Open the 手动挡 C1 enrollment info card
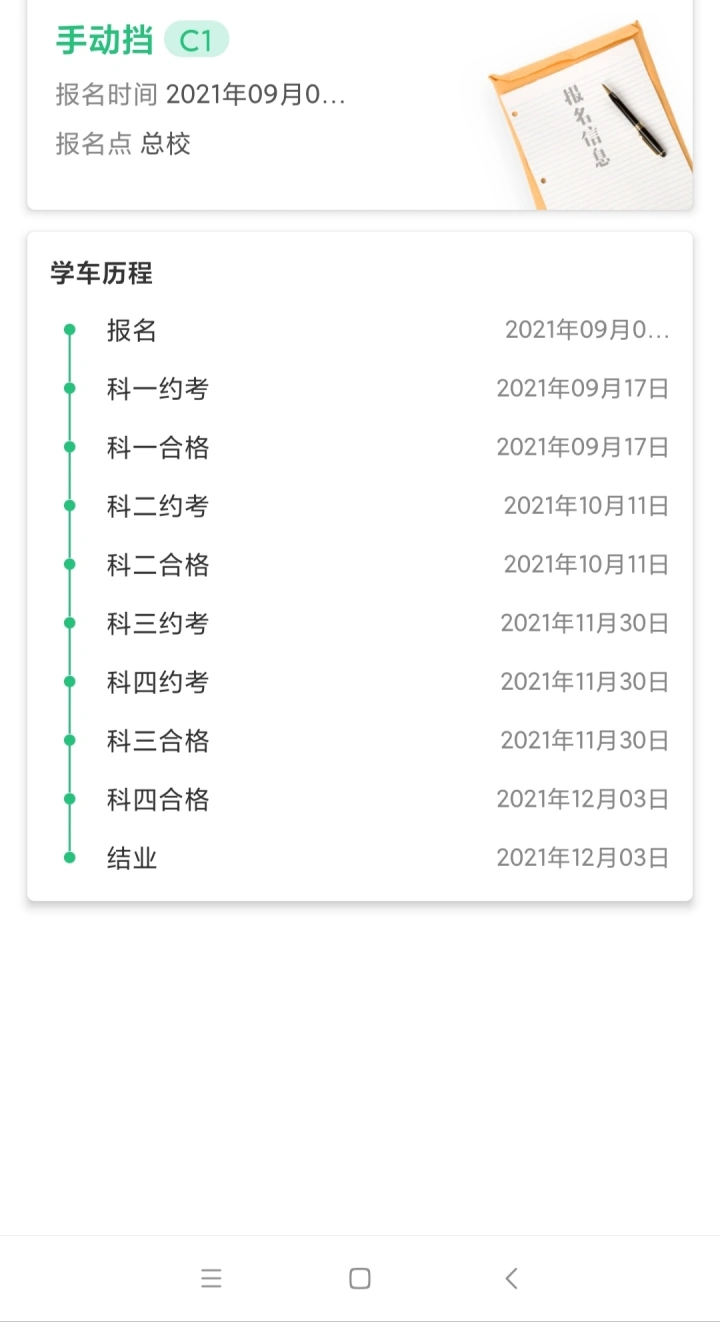Viewport: 720px width, 1322px height. 360,104
